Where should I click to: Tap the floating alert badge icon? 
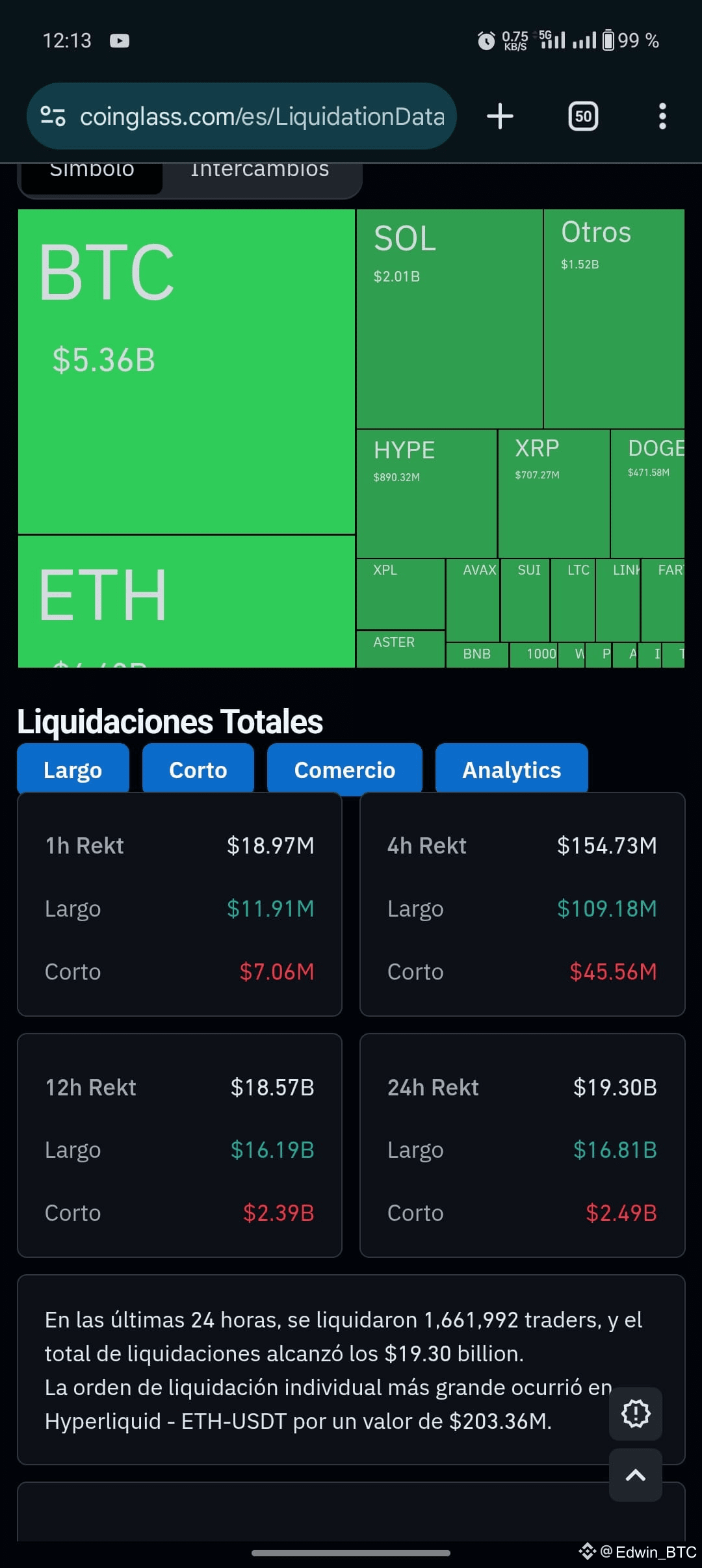coord(636,1413)
